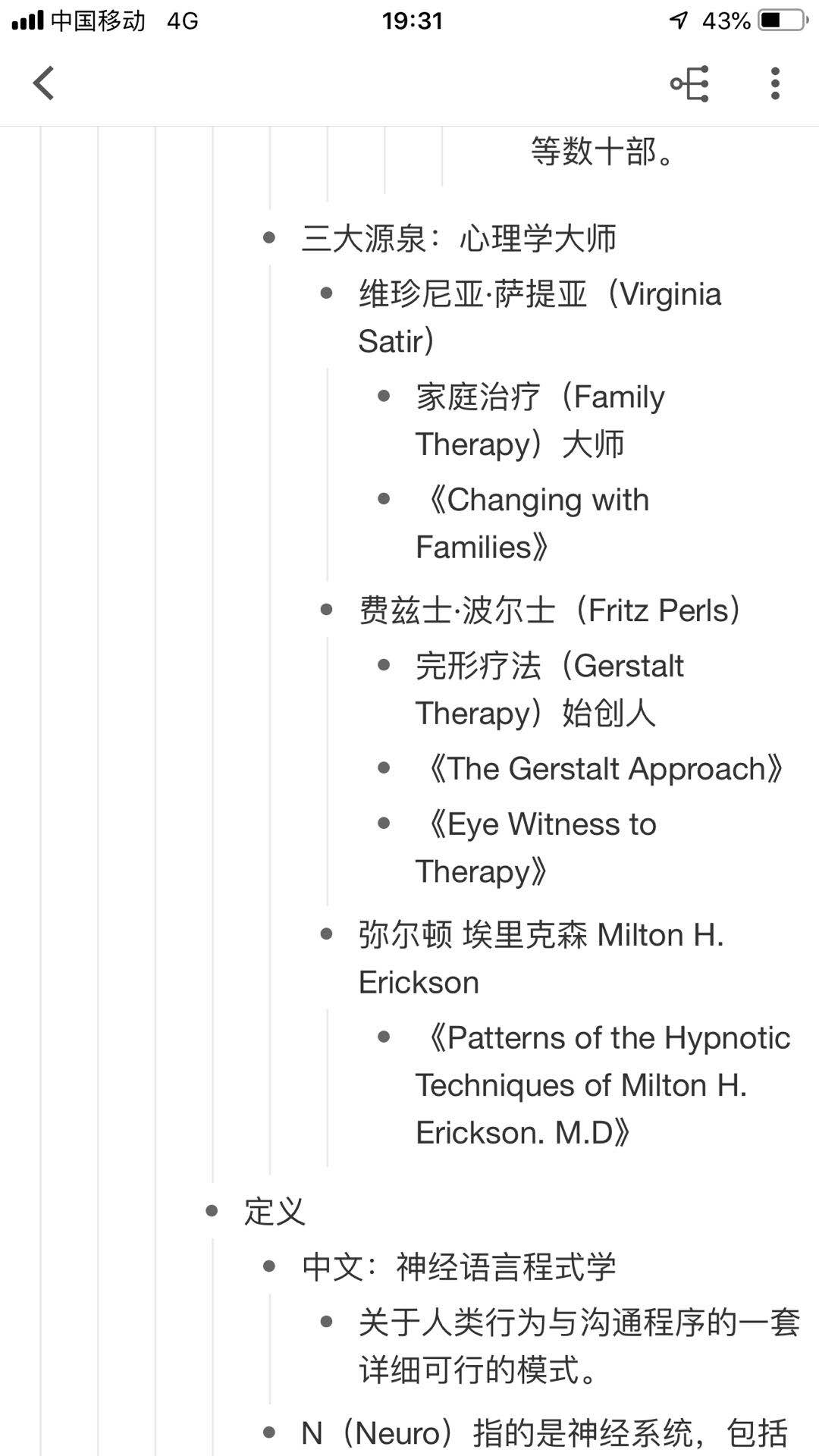
Task: Tap the 完形疗法 (Gerstalt Therapy) 始创人 item
Action: pyautogui.click(x=550, y=689)
